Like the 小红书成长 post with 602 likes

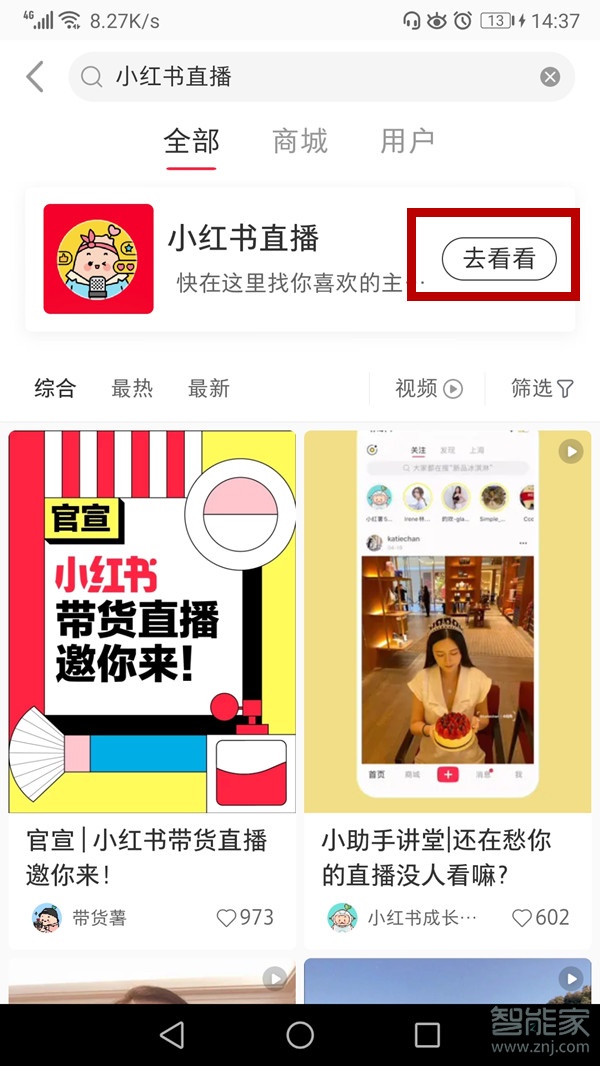click(524, 917)
